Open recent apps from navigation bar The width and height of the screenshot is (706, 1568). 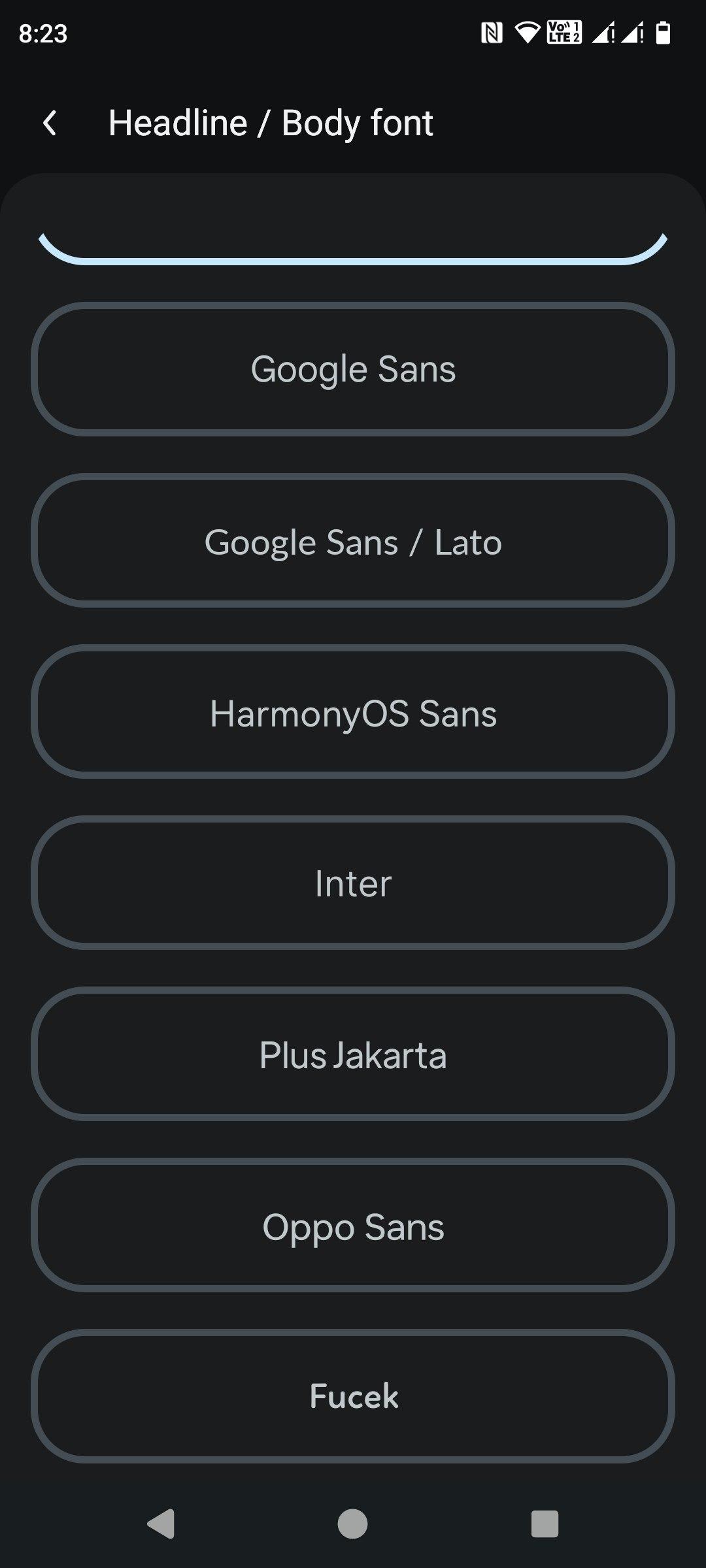coord(545,1524)
